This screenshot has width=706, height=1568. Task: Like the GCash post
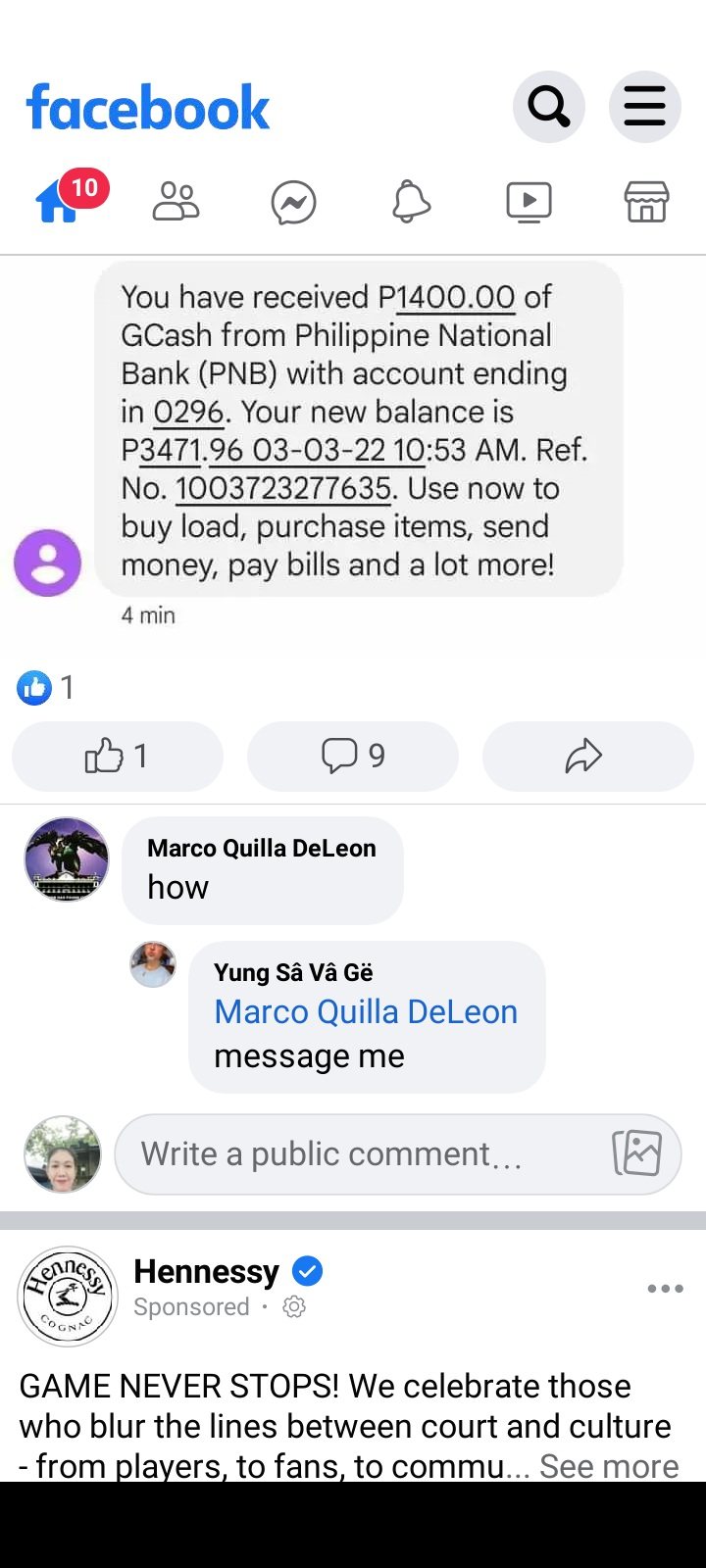tap(117, 756)
